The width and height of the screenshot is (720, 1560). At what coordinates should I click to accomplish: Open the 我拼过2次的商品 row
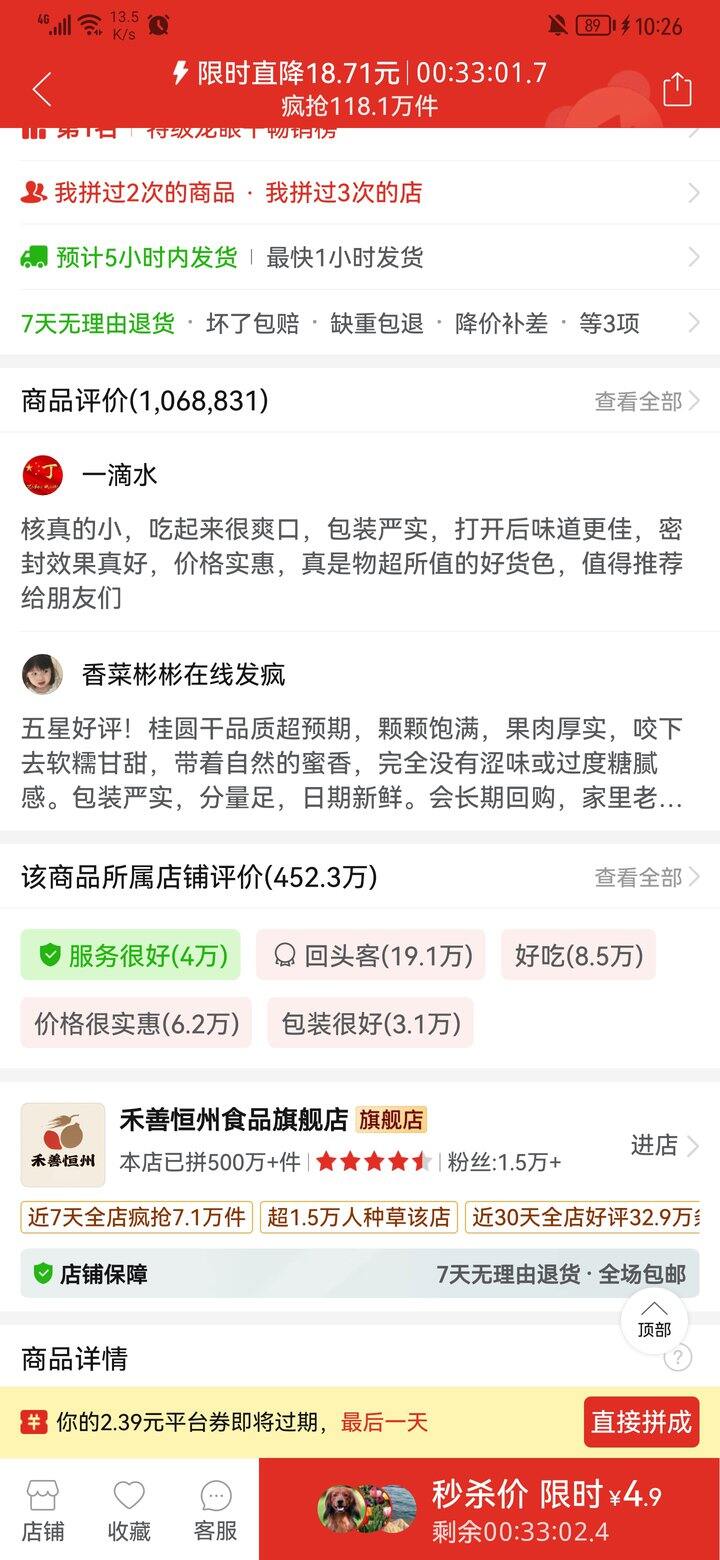click(360, 193)
